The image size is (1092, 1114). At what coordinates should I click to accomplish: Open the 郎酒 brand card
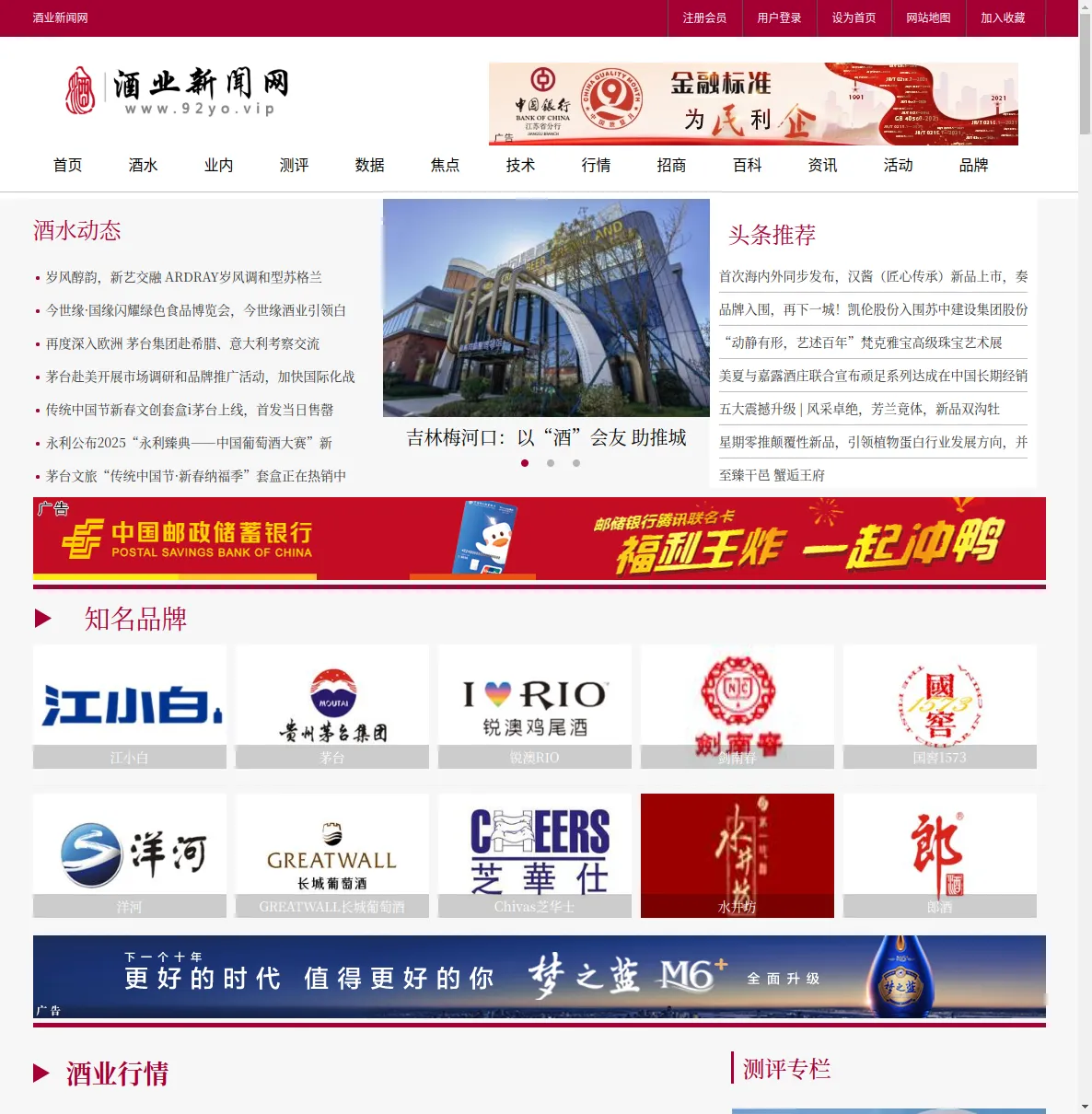(x=940, y=855)
